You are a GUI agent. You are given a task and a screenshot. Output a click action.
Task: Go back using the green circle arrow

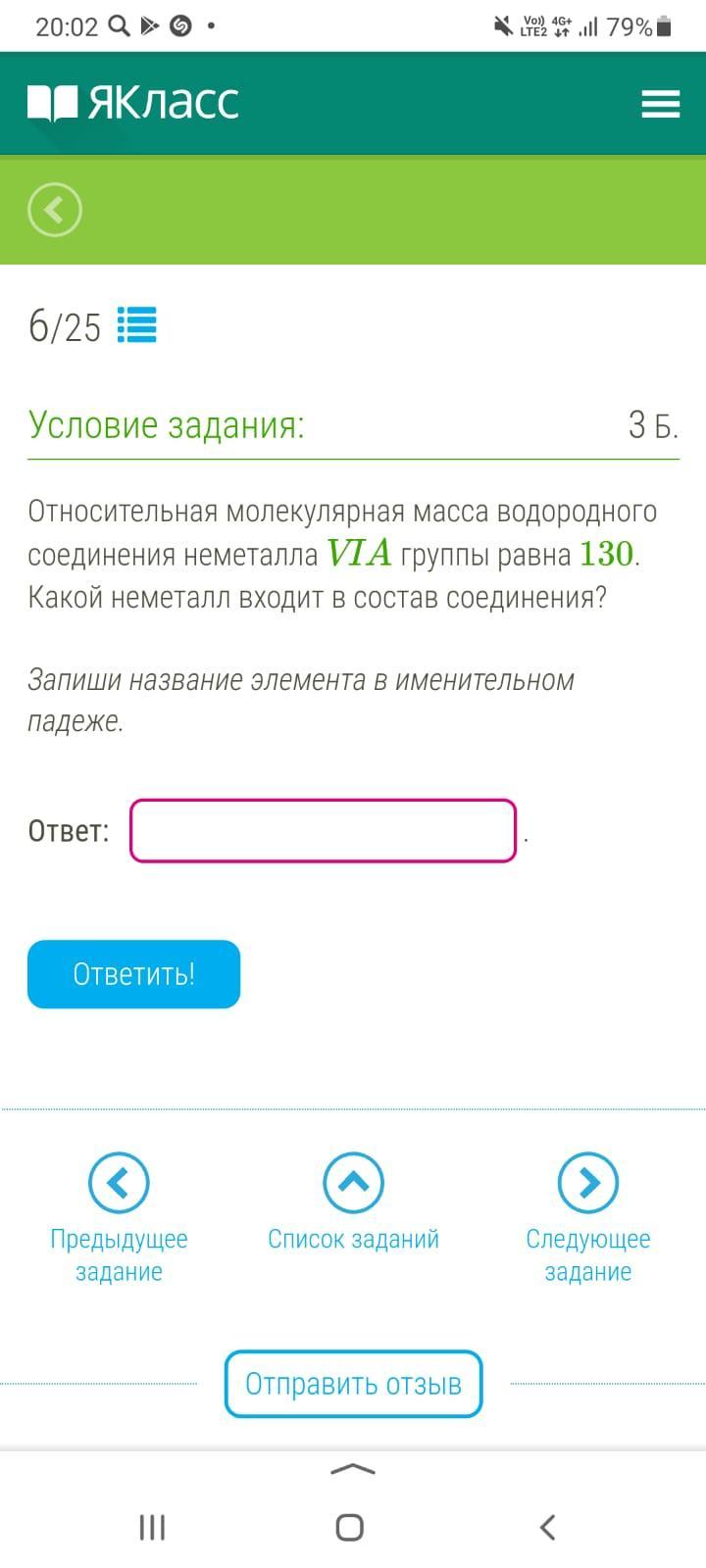(55, 210)
